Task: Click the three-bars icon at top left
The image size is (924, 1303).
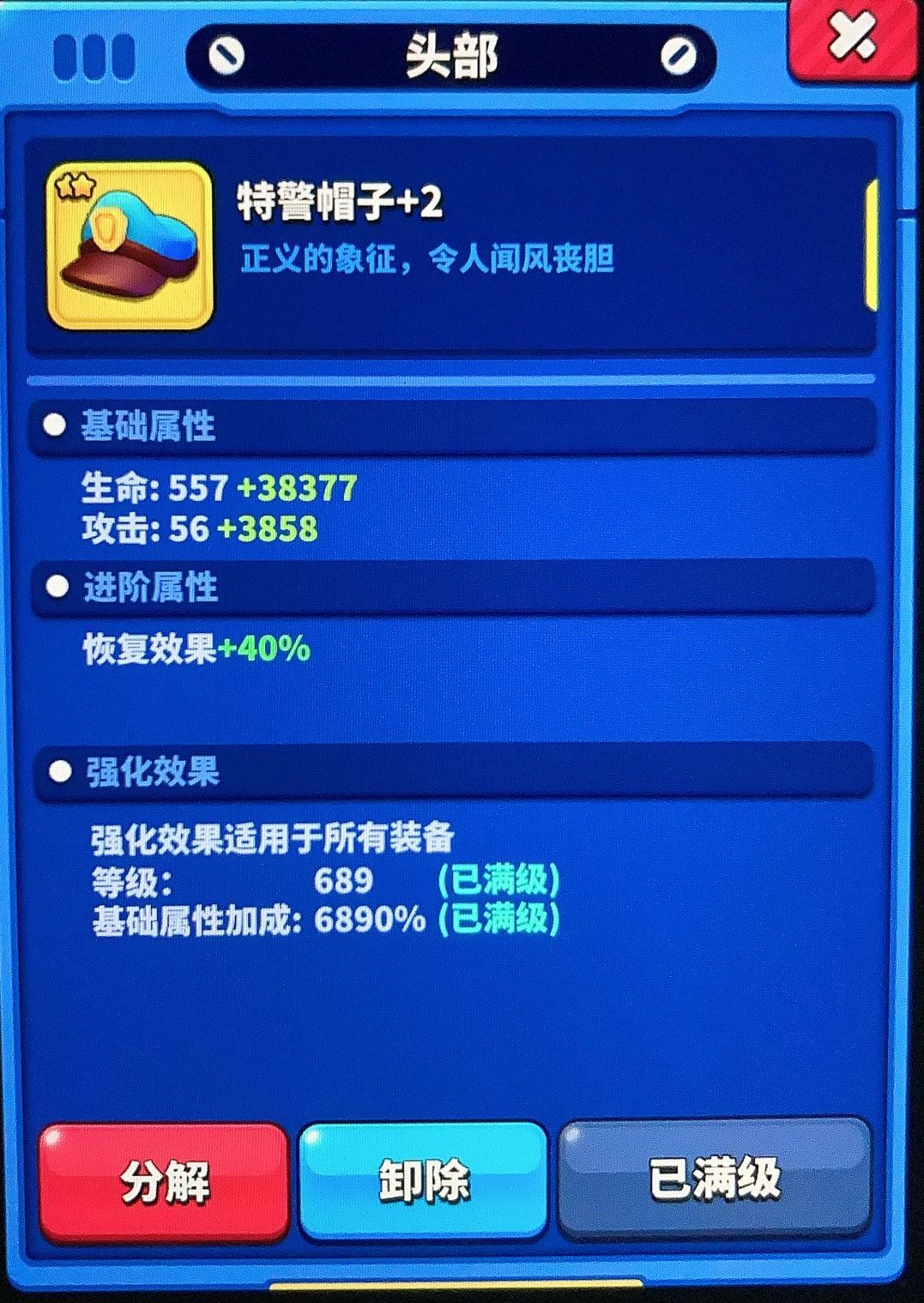Action: pos(96,56)
